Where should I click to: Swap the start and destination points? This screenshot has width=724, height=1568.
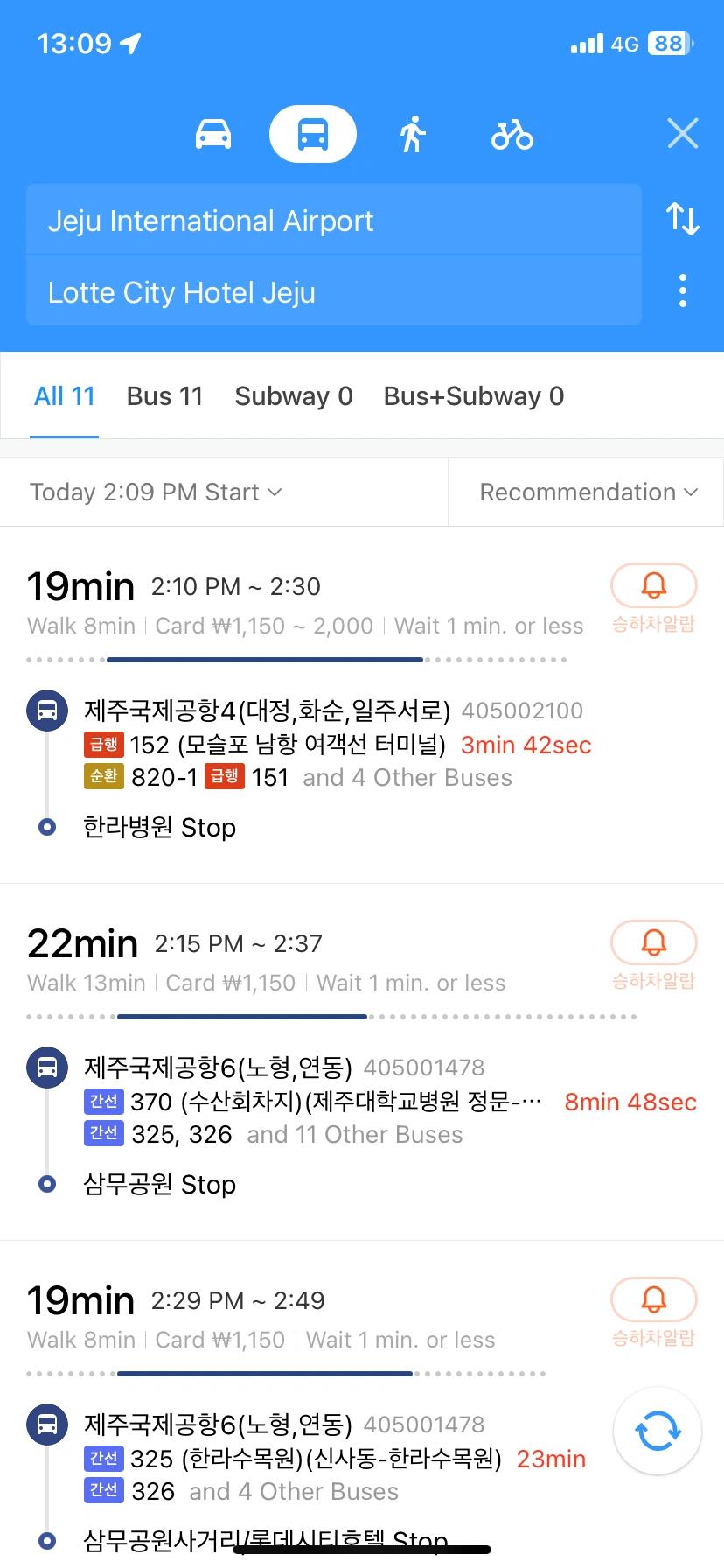[682, 219]
